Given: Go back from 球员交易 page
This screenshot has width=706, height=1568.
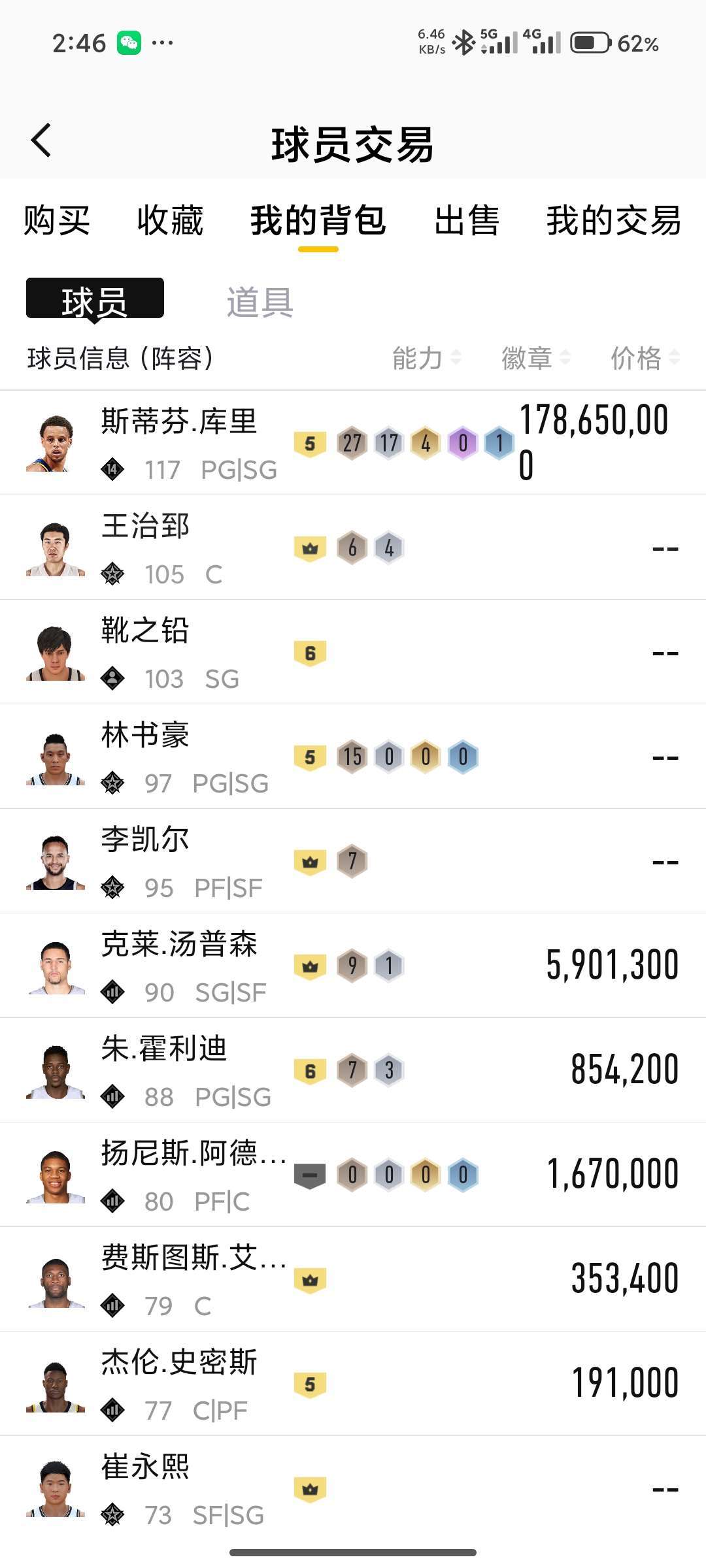Looking at the screenshot, I should pos(41,141).
